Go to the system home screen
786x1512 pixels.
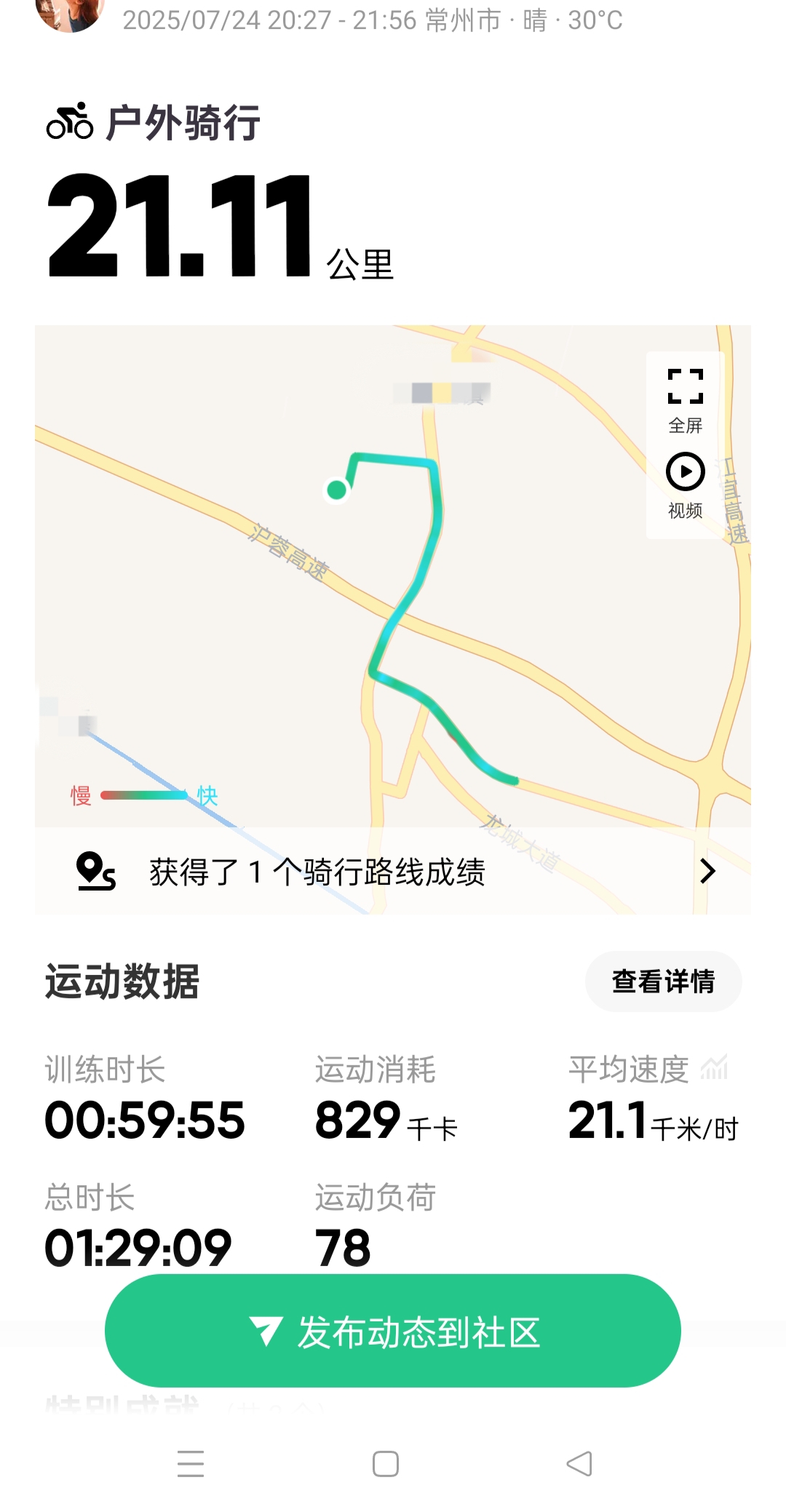(x=385, y=1463)
